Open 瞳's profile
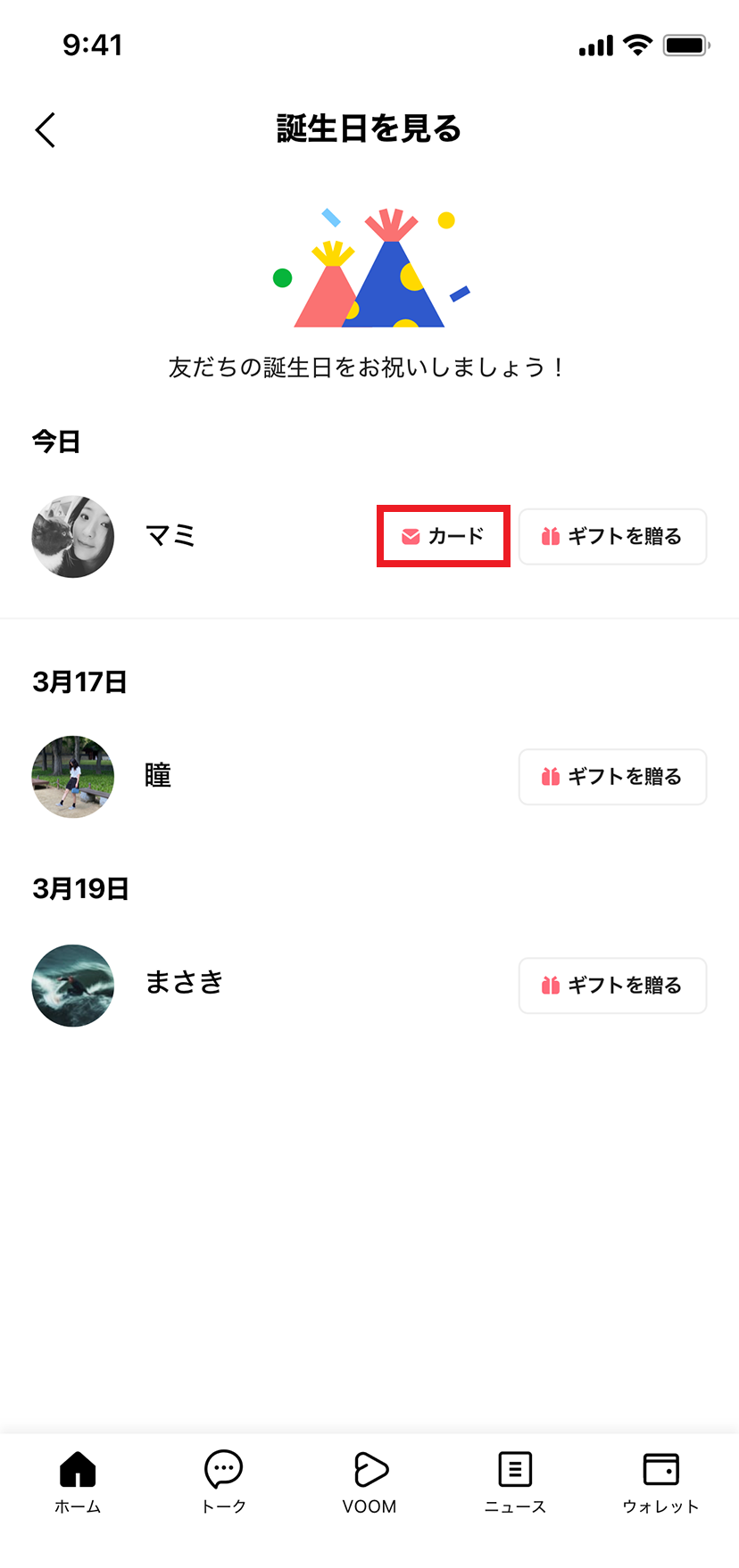The image size is (739, 1568). (73, 777)
